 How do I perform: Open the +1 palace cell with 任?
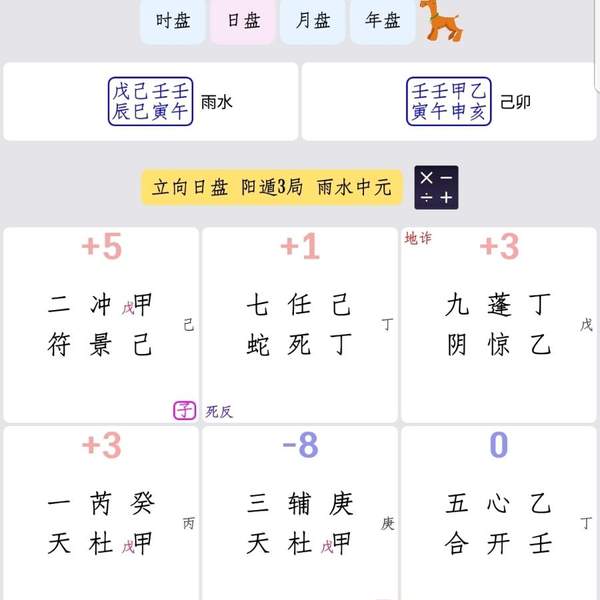point(299,324)
